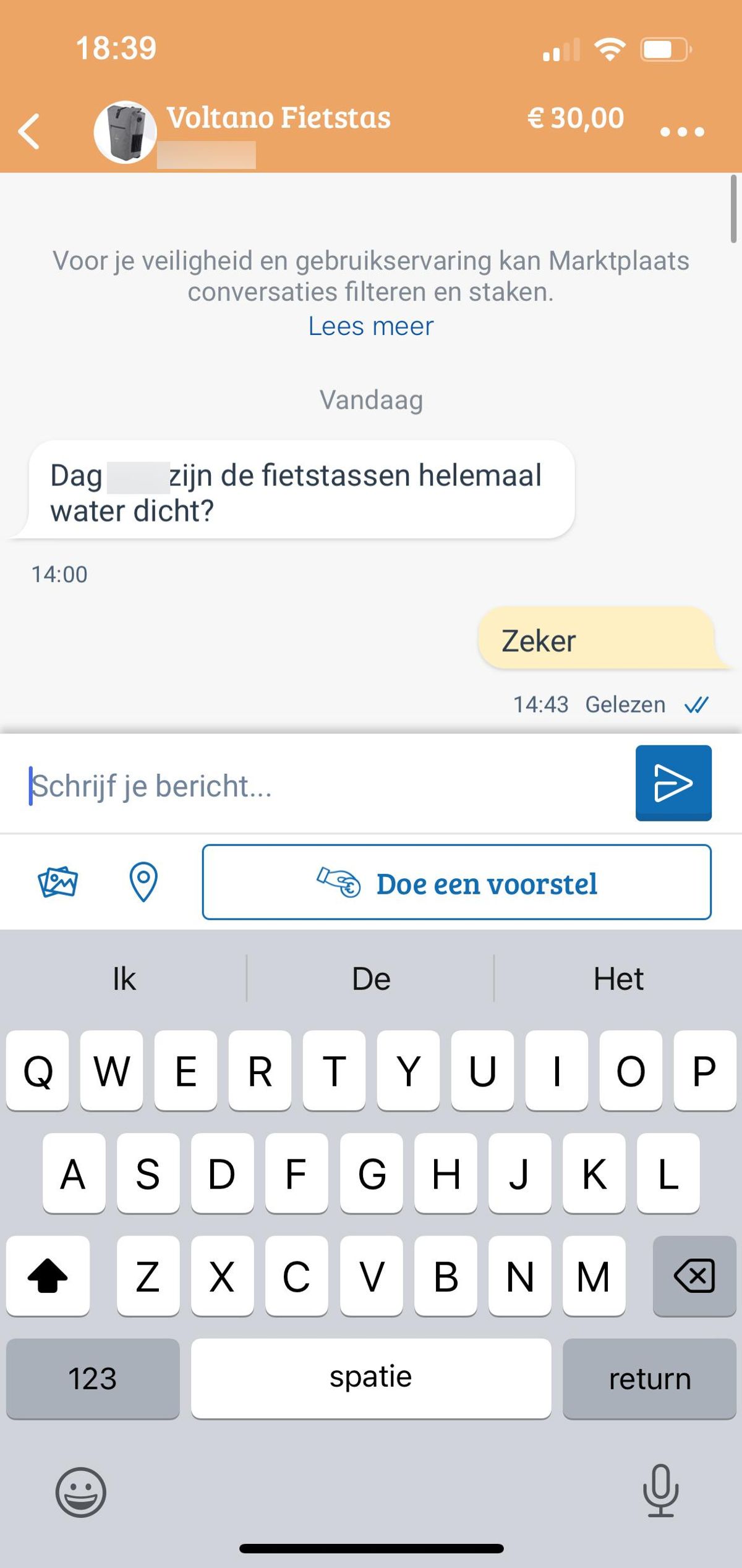Open the emoji keyboard
The width and height of the screenshot is (742, 1568).
point(81,1492)
